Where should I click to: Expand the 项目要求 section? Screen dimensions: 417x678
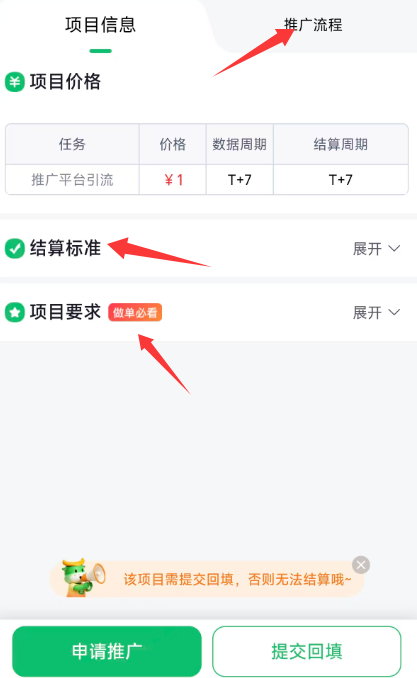coord(376,312)
